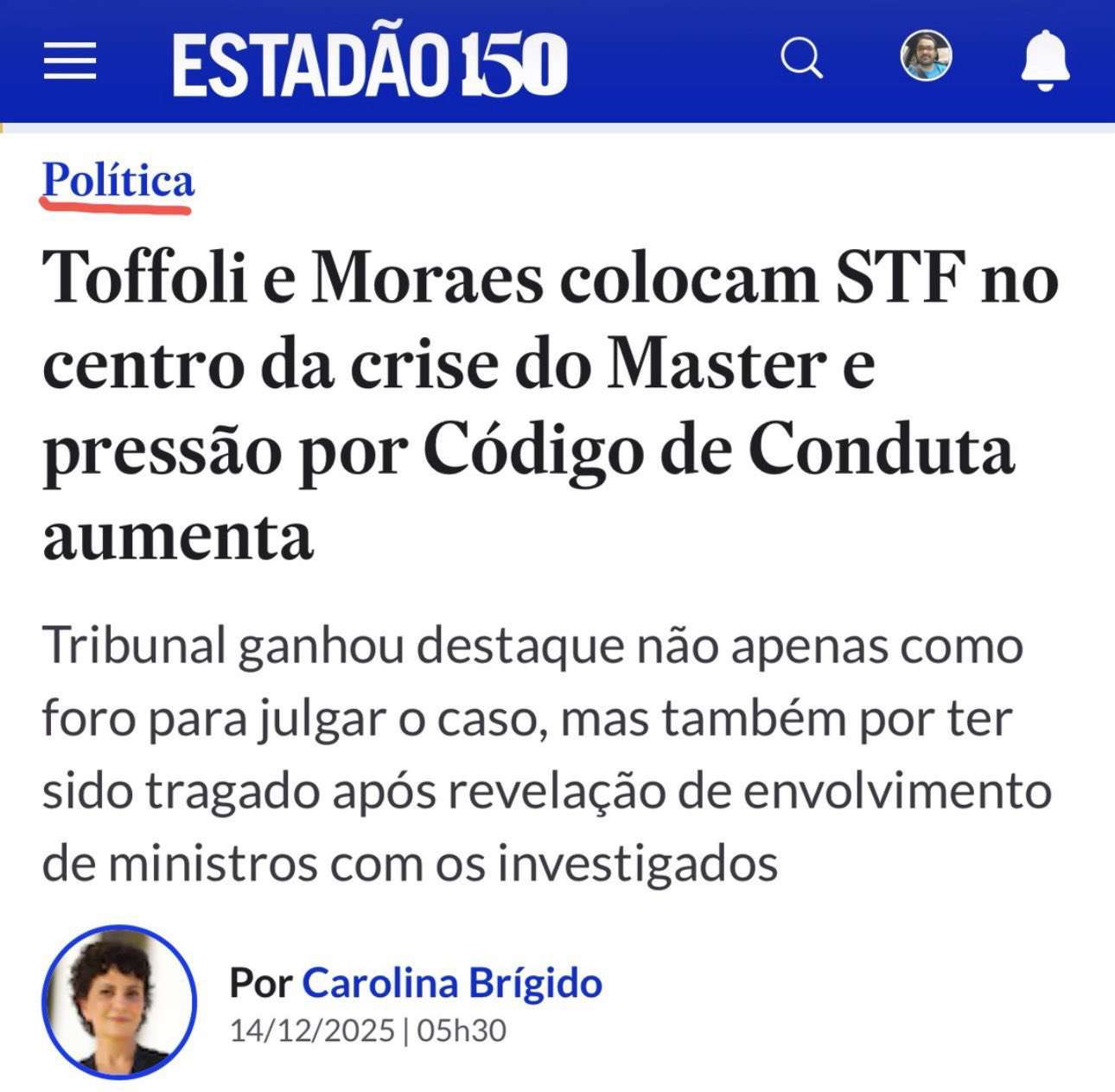1115x1092 pixels.
Task: Open the hamburger drawer menu
Action: click(x=70, y=61)
